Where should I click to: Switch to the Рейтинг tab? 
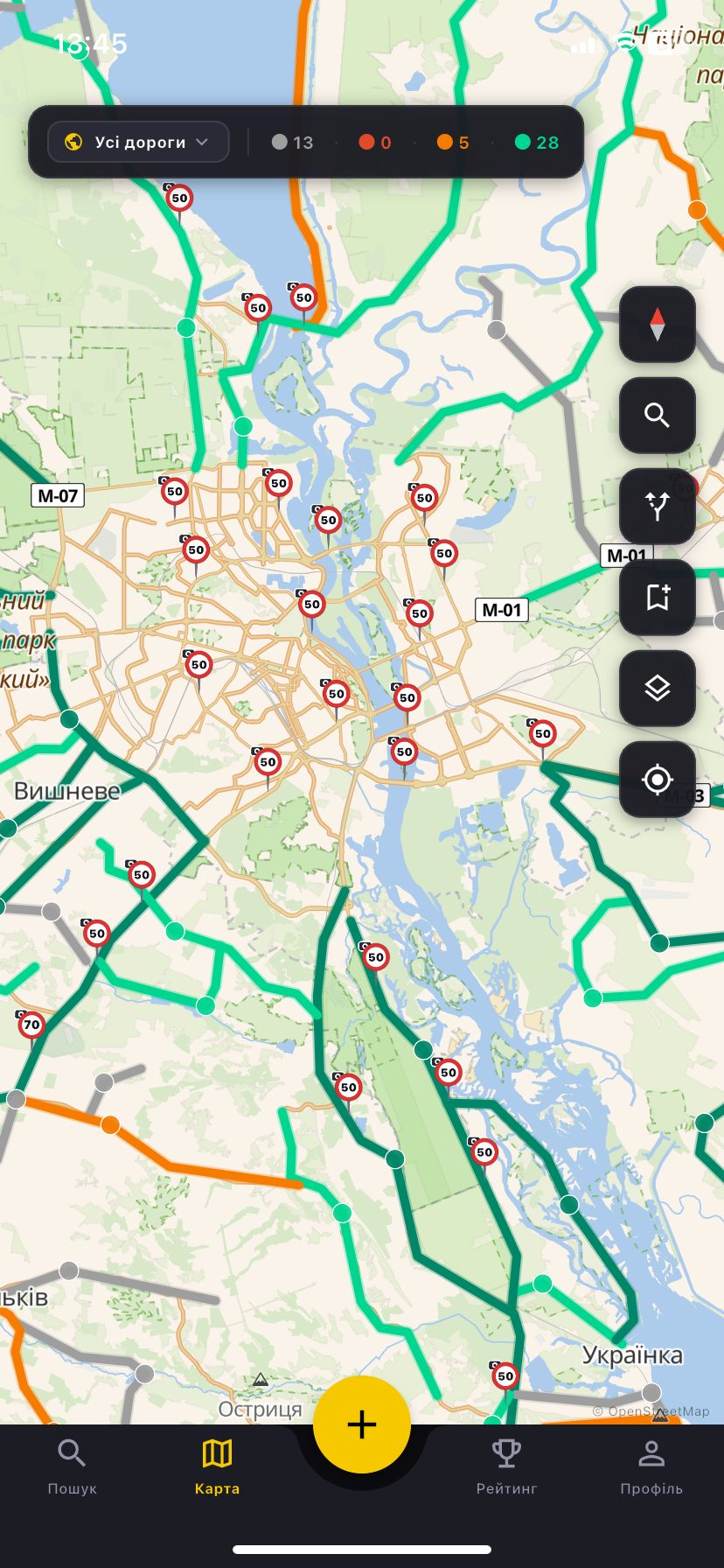pos(506,1466)
